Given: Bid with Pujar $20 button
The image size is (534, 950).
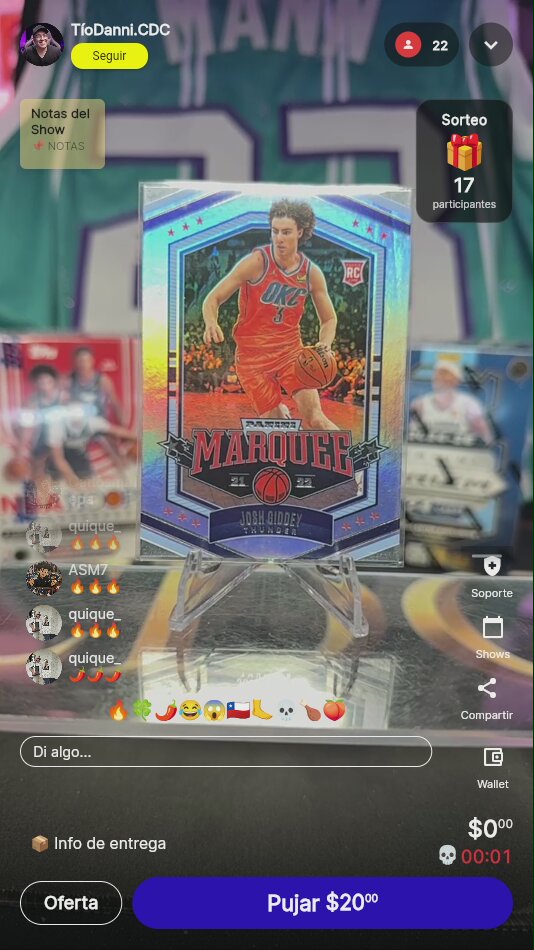Looking at the screenshot, I should pyautogui.click(x=322, y=903).
